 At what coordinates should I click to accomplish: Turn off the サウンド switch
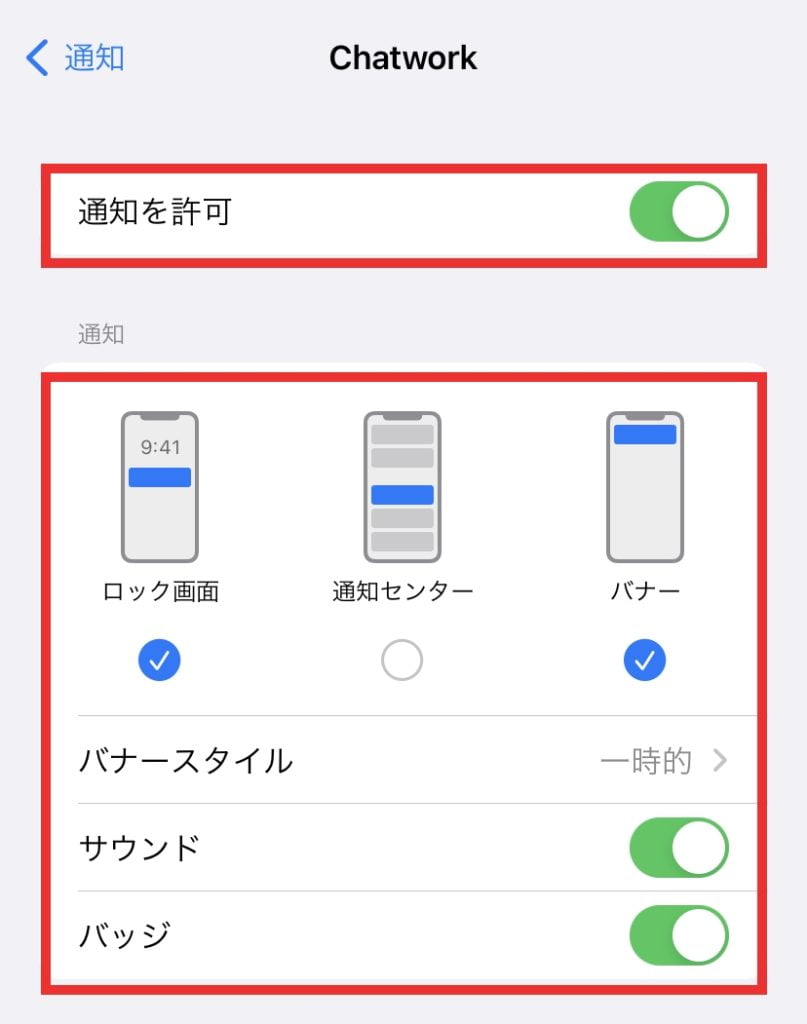(679, 847)
